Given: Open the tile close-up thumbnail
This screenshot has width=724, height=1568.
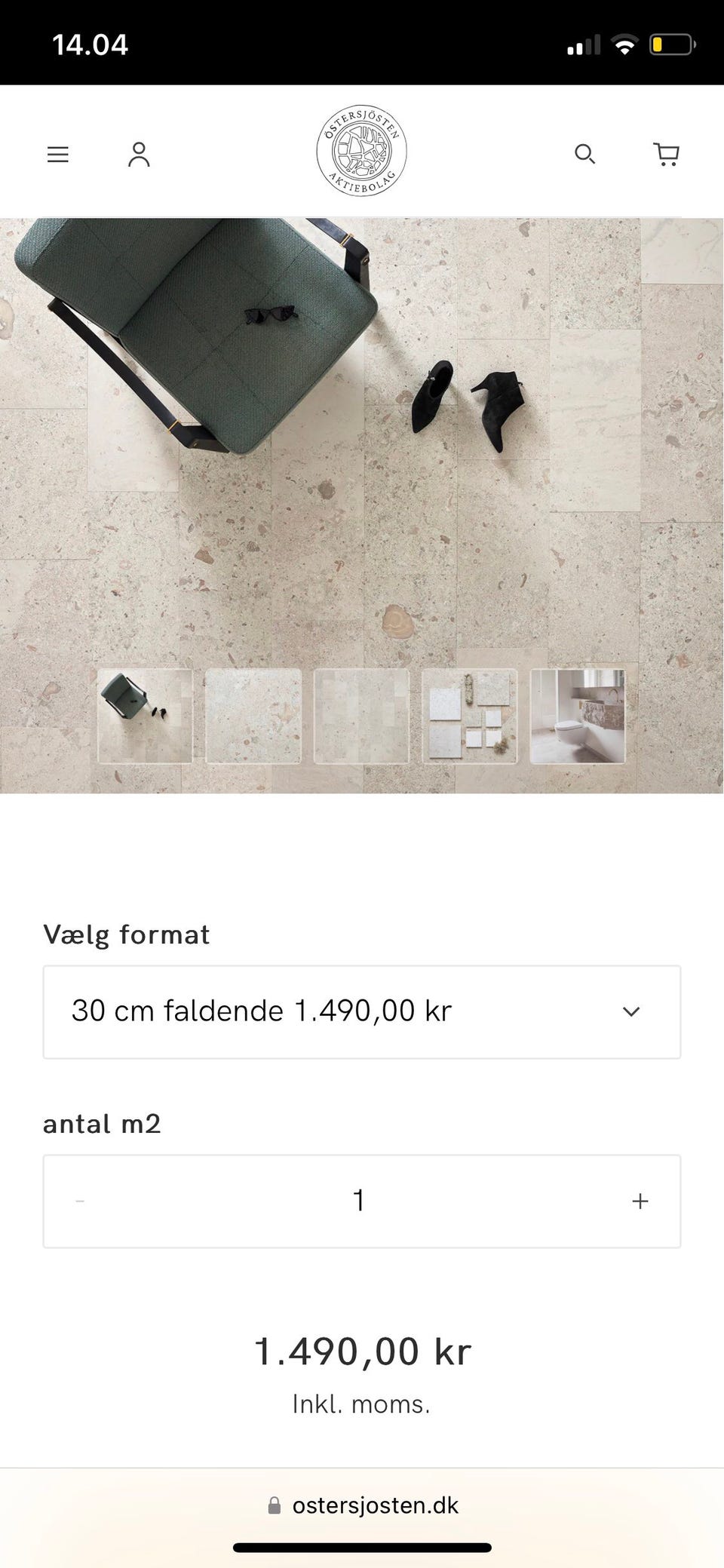Looking at the screenshot, I should point(253,714).
